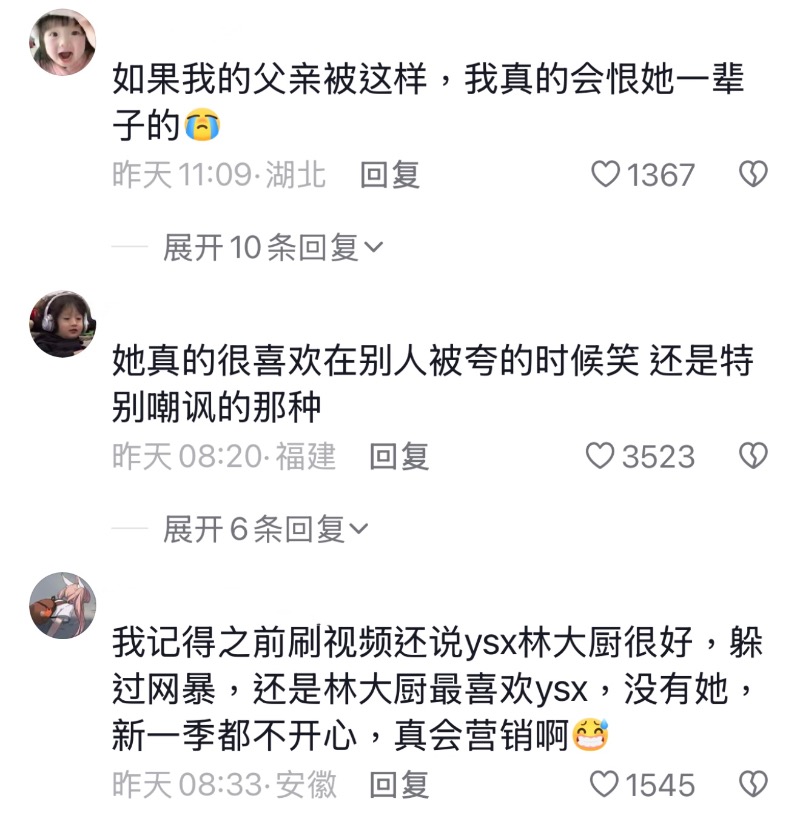Dislike the comment posted from 福建
800x830 pixels.
pos(752,457)
